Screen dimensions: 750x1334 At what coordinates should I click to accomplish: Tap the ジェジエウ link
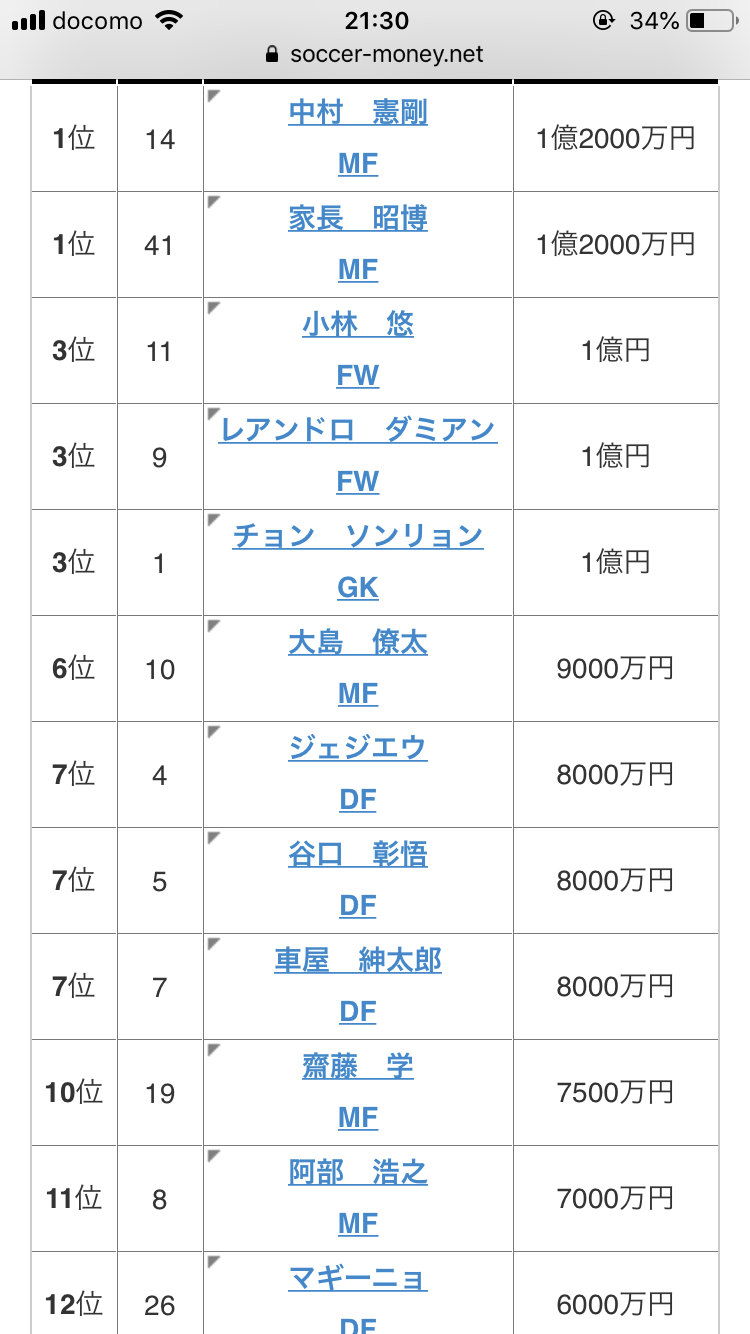tap(358, 749)
